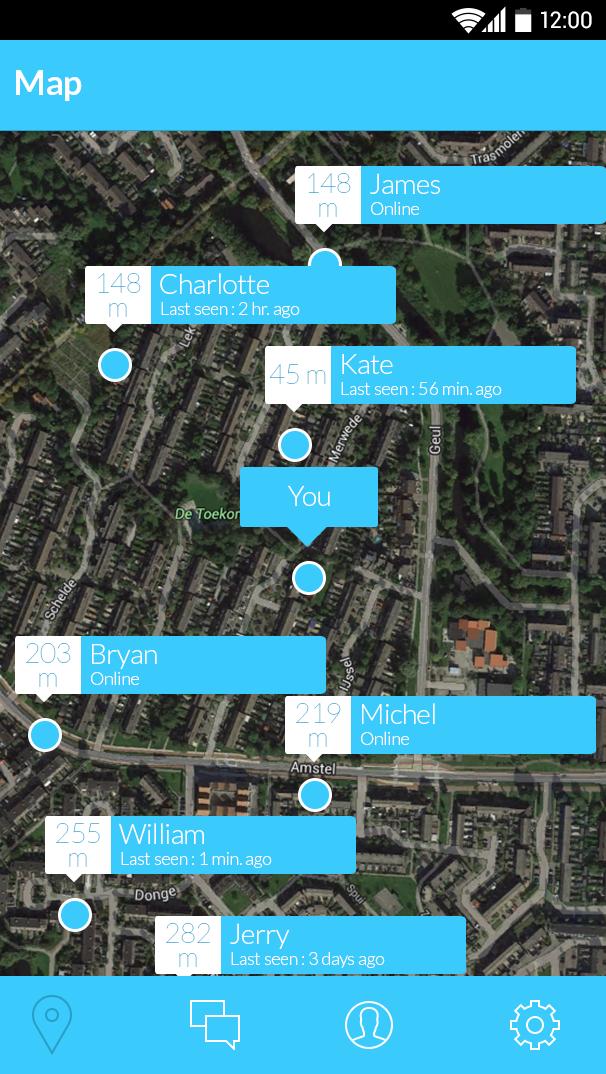Open the map location tab
This screenshot has height=1074, width=606.
[52, 1024]
